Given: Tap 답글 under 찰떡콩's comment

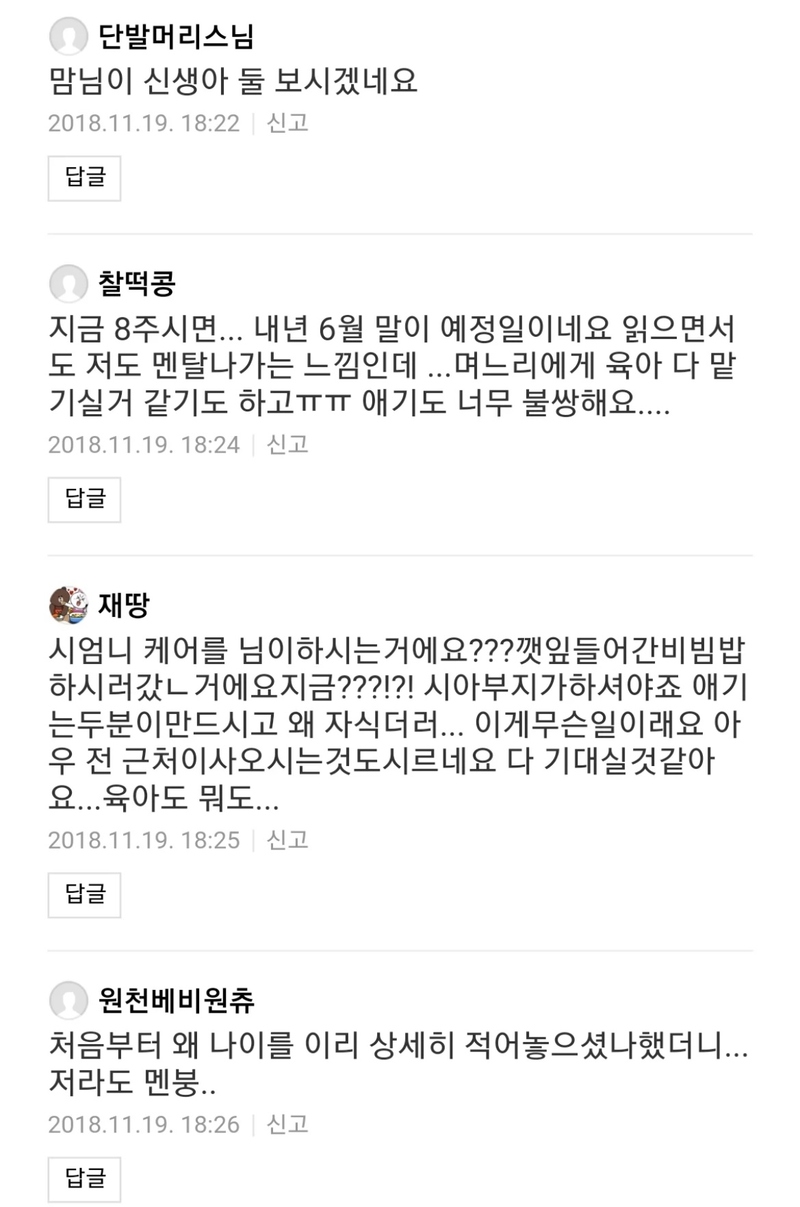Looking at the screenshot, I should coord(84,499).
